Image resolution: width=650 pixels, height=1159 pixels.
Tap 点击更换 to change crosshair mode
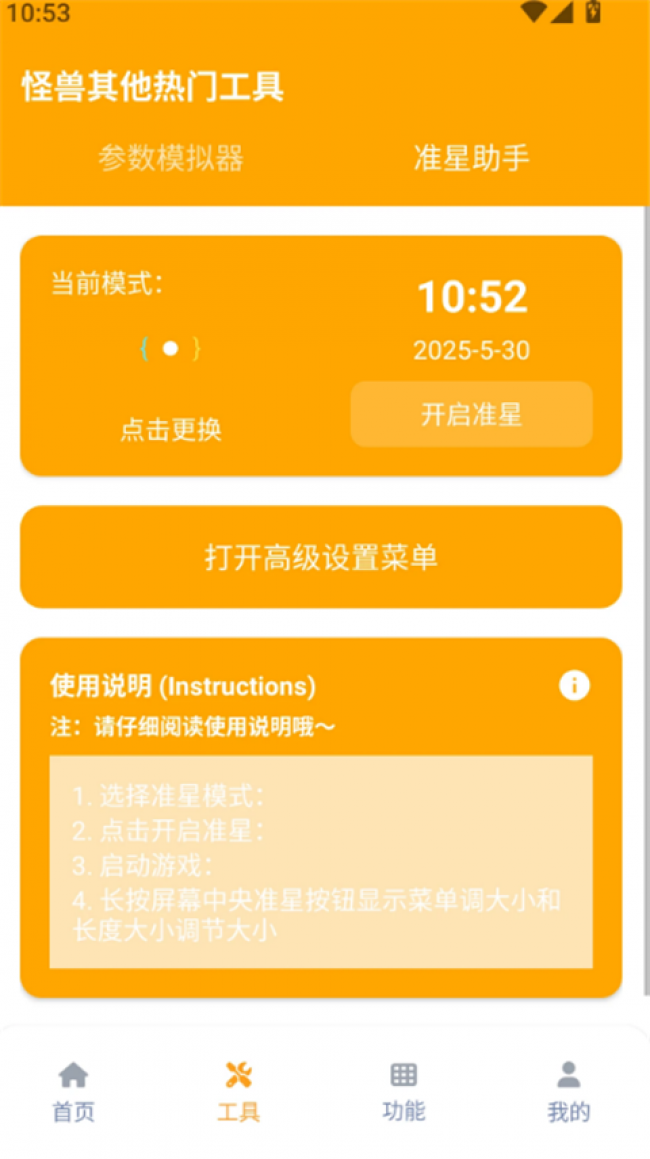click(x=171, y=429)
